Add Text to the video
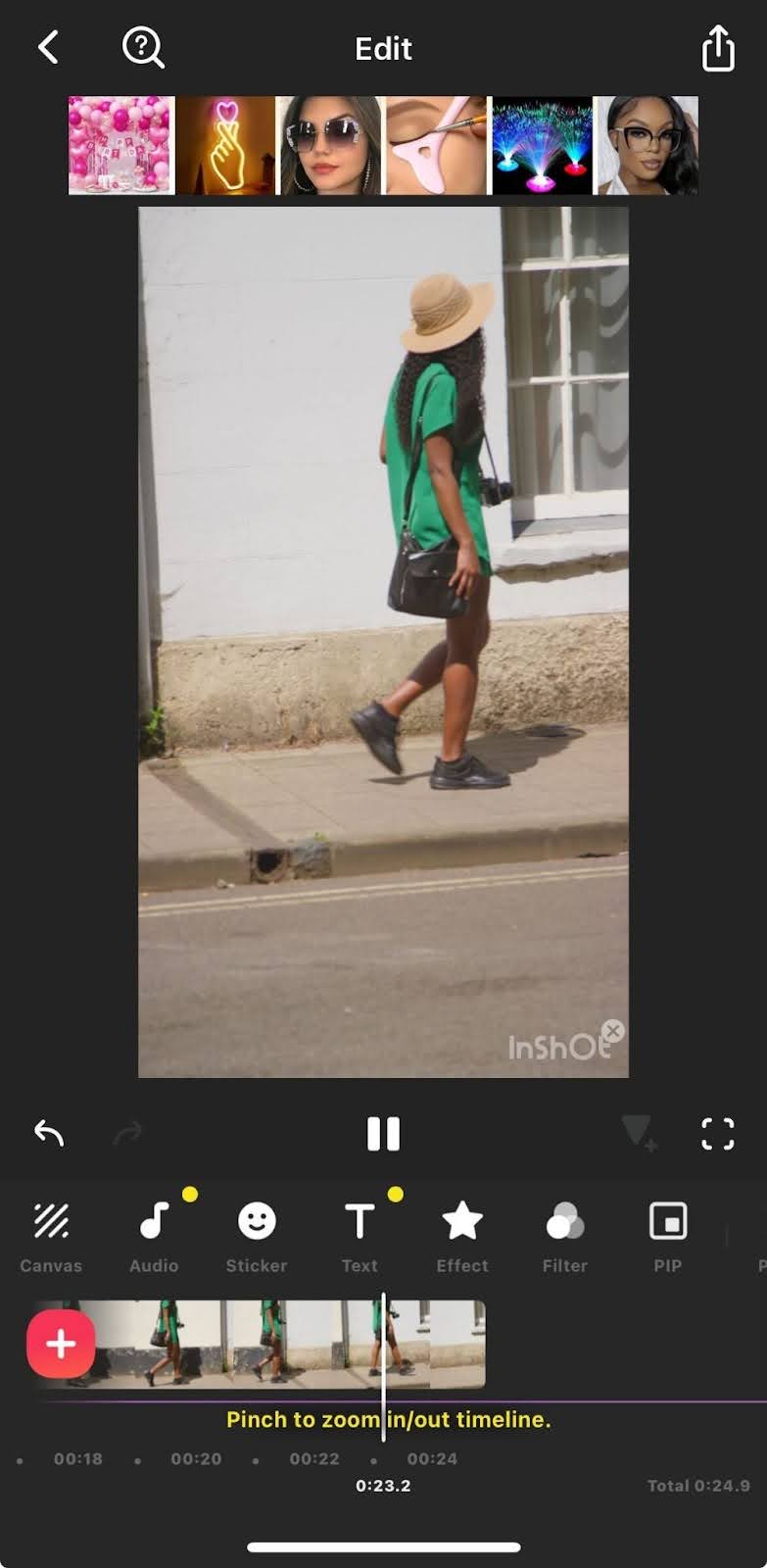767x1568 pixels. 360,1236
